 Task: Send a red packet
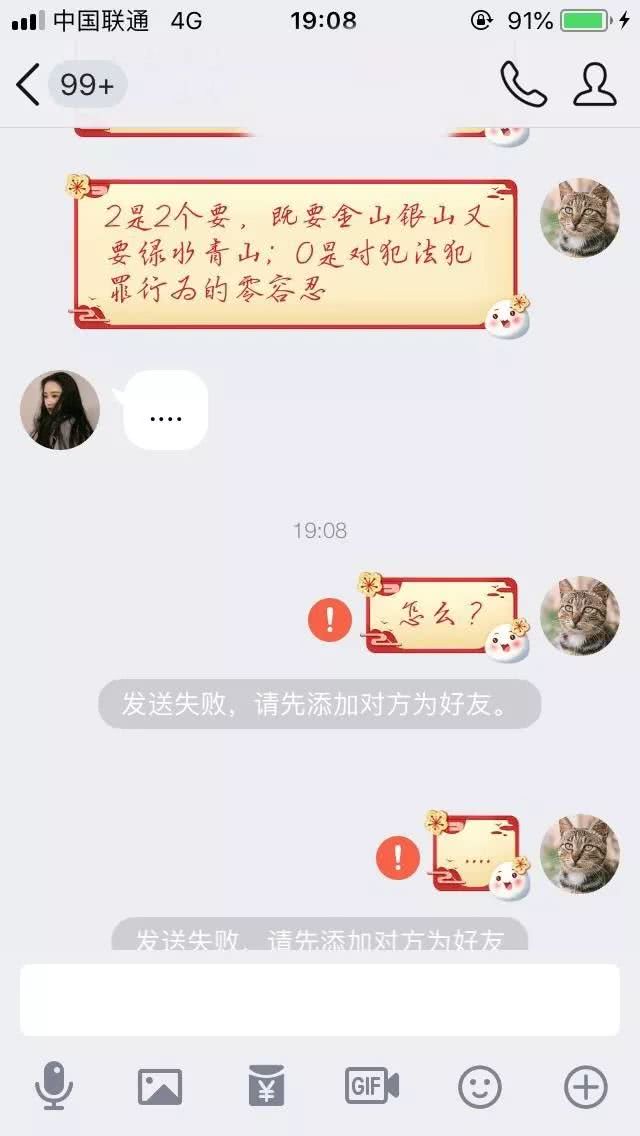pyautogui.click(x=266, y=1086)
